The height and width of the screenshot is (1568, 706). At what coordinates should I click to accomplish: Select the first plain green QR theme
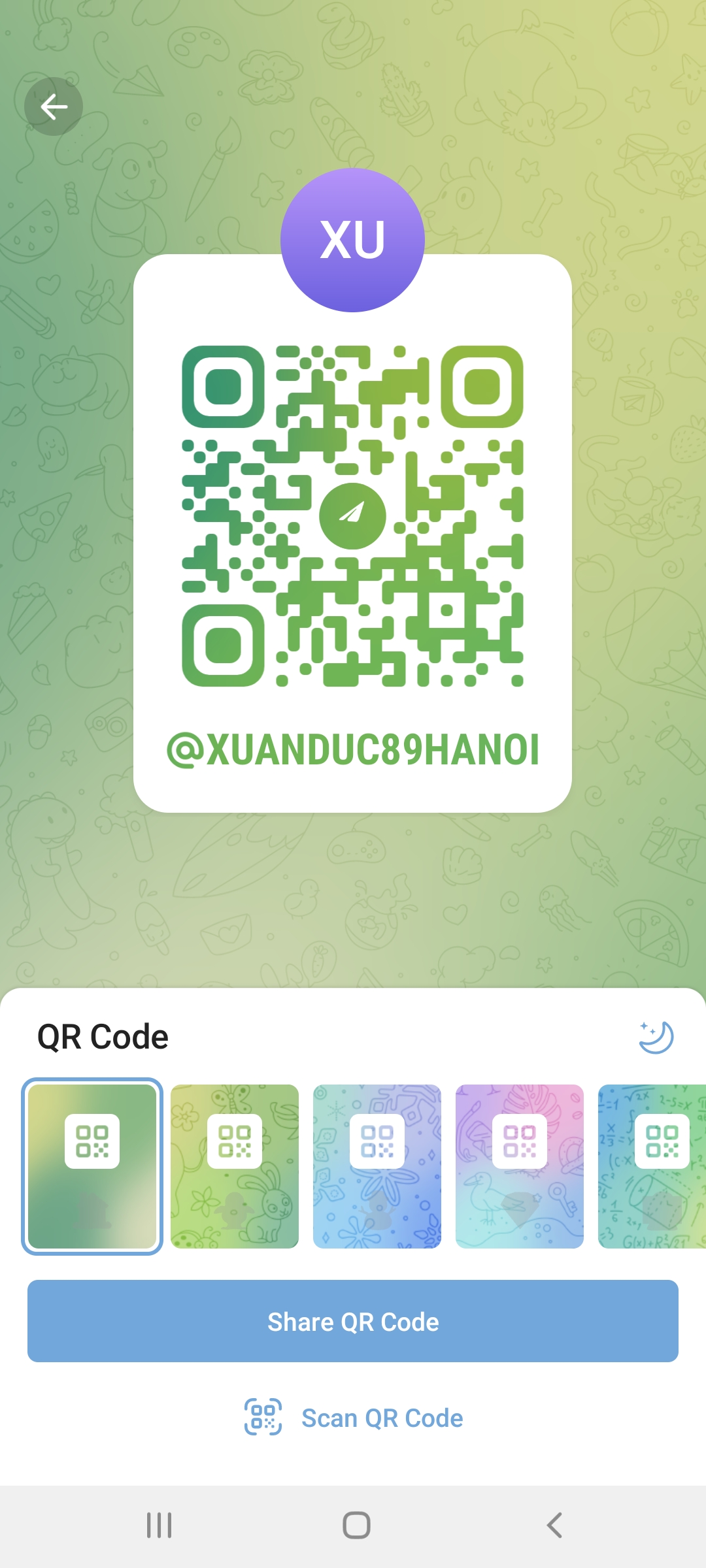(x=92, y=1166)
